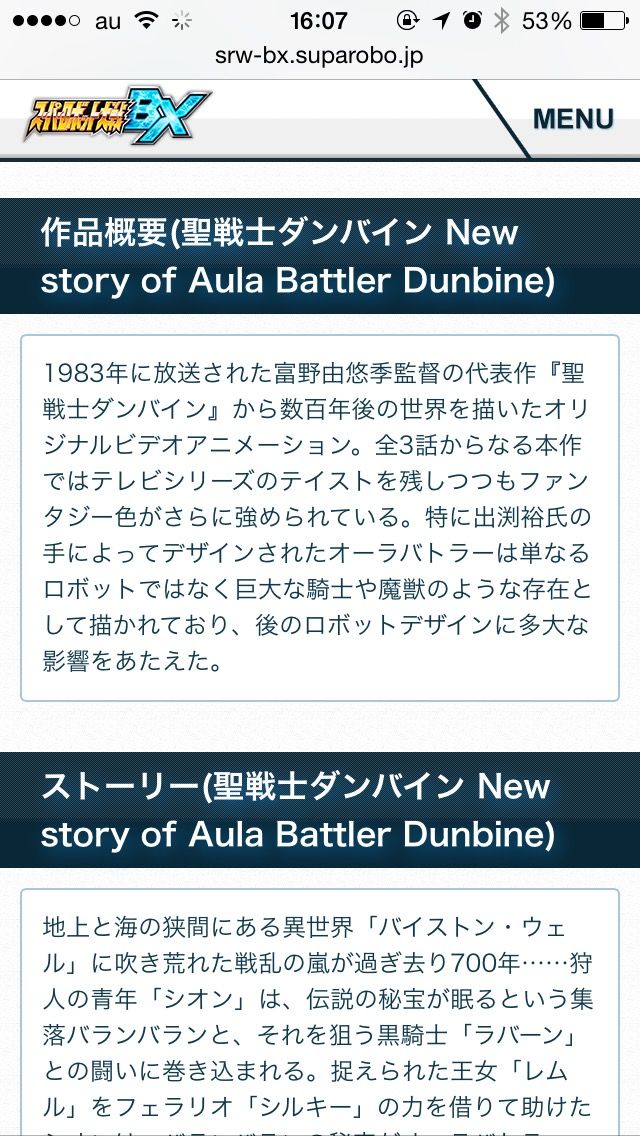
Task: Tap the srw-bx.suparobo.jp address bar
Action: click(x=319, y=56)
